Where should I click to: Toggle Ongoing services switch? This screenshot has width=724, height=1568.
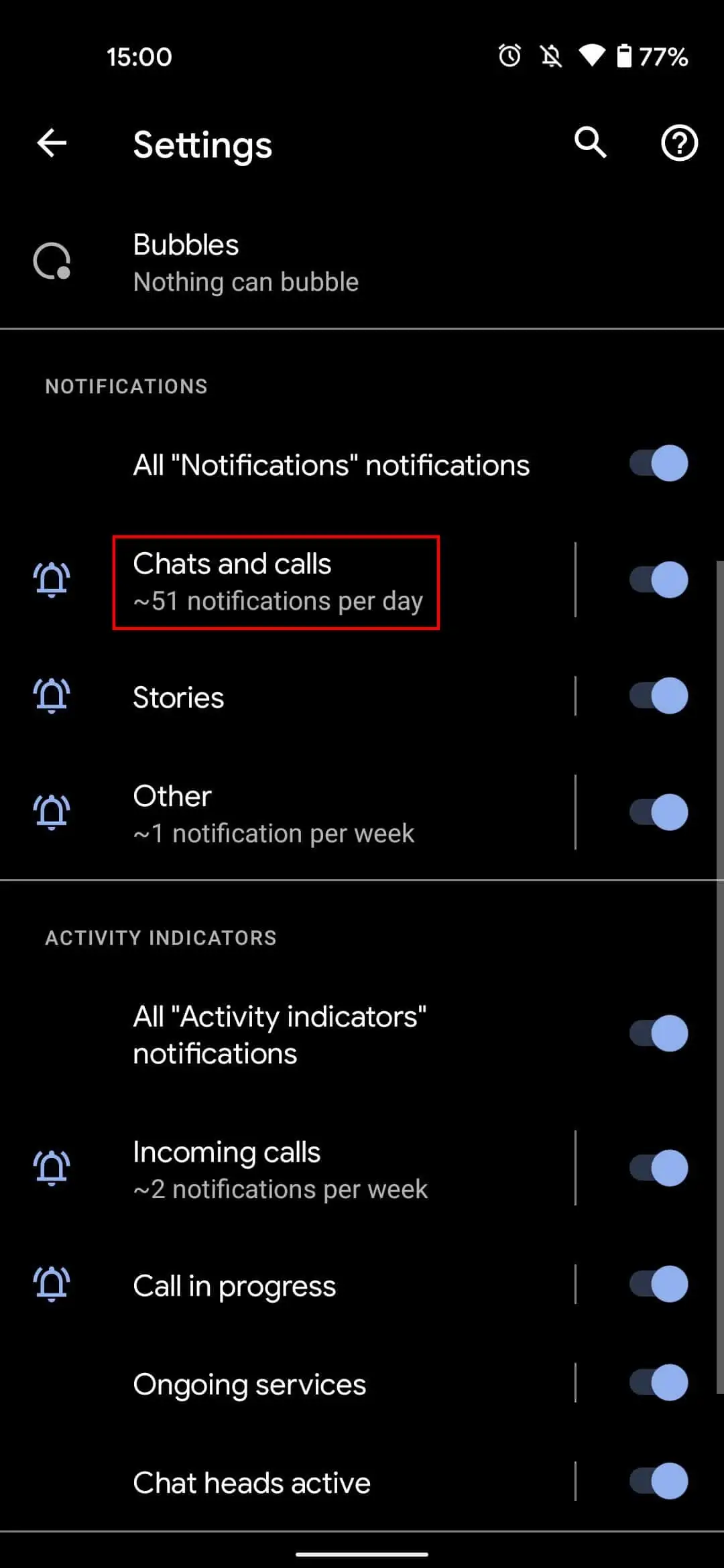point(659,1382)
